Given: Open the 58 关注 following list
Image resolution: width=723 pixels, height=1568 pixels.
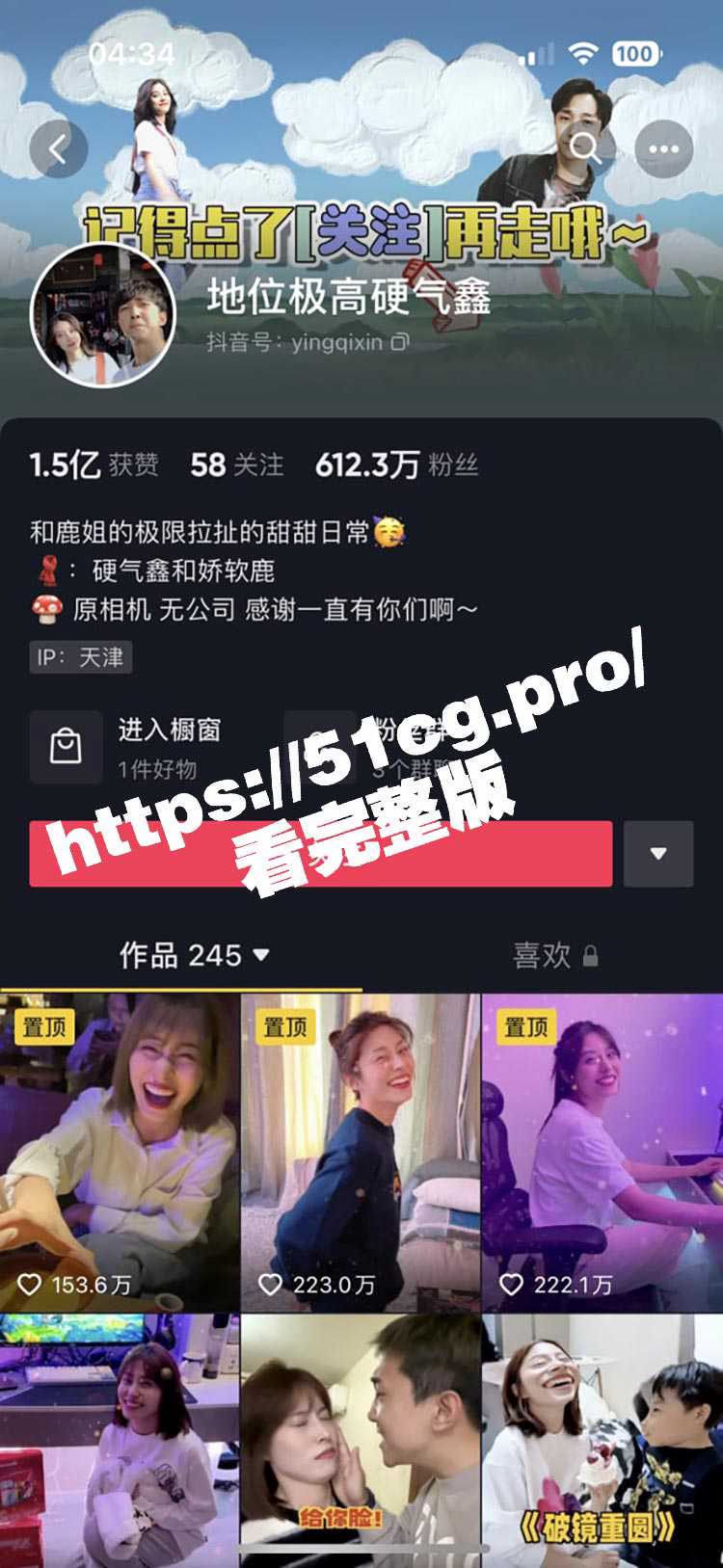Looking at the screenshot, I should point(236,465).
